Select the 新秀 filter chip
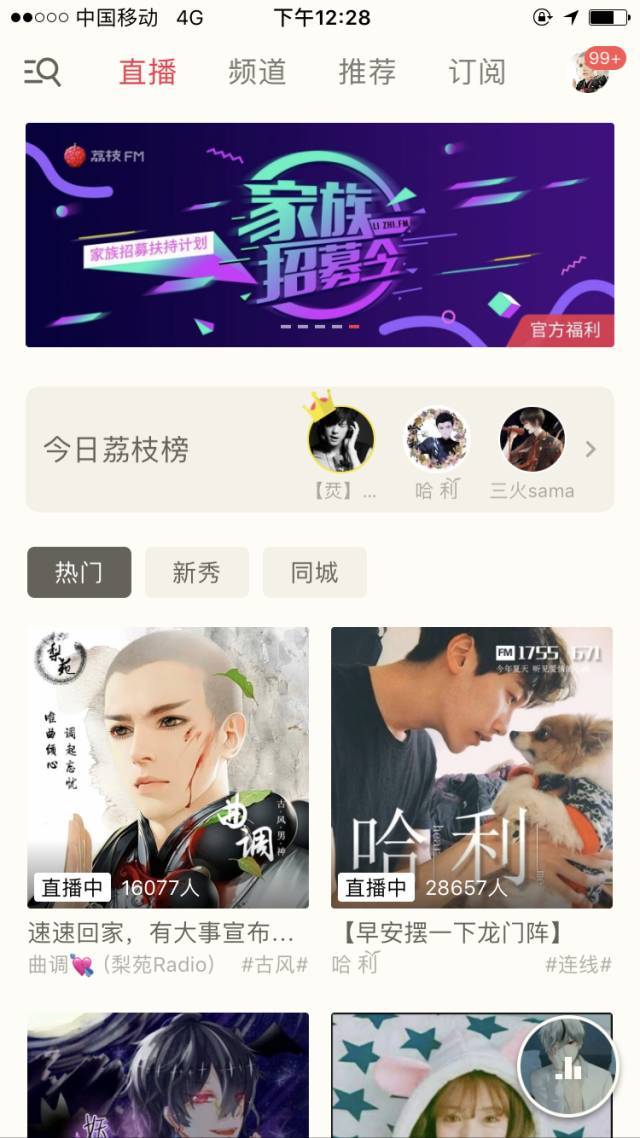 pos(196,572)
